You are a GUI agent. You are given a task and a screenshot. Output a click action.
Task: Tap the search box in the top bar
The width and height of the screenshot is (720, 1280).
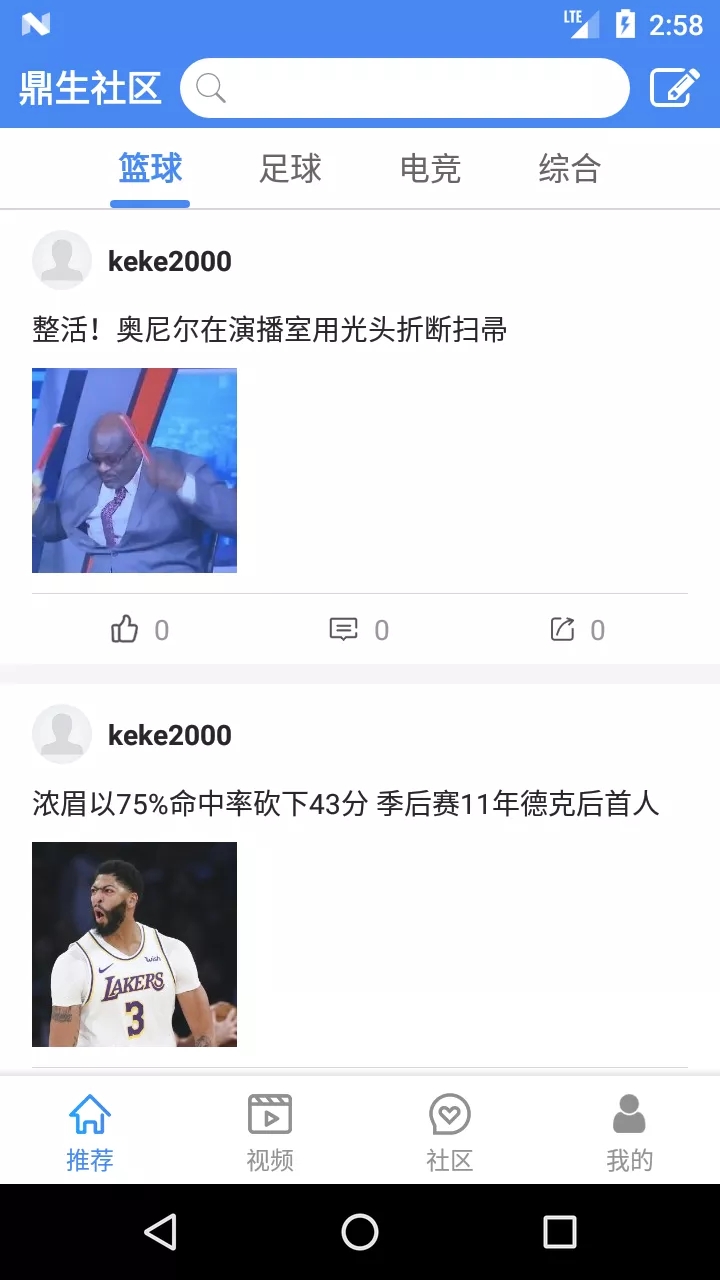pos(405,88)
